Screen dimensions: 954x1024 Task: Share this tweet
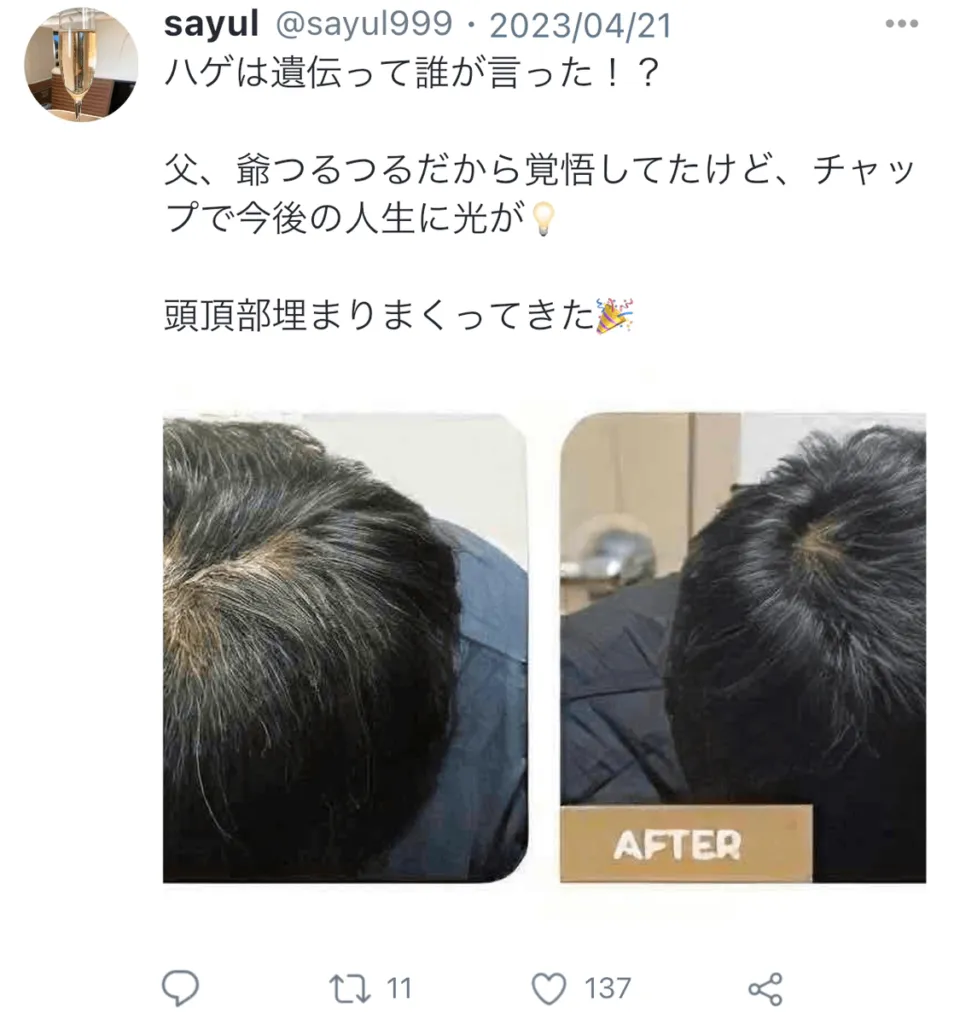[765, 989]
